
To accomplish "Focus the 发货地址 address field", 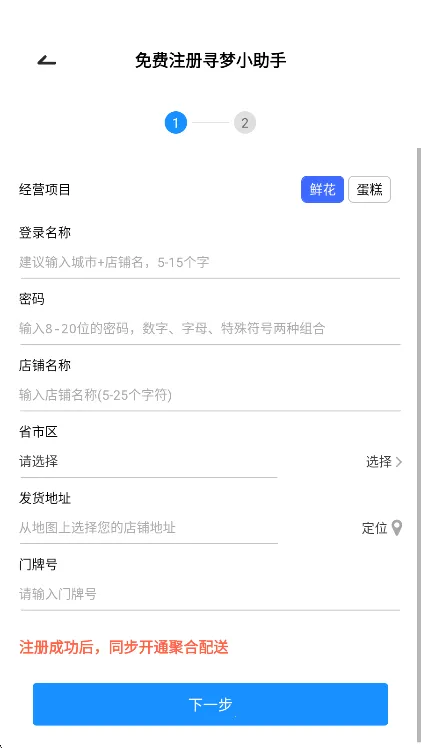I will 148,528.
